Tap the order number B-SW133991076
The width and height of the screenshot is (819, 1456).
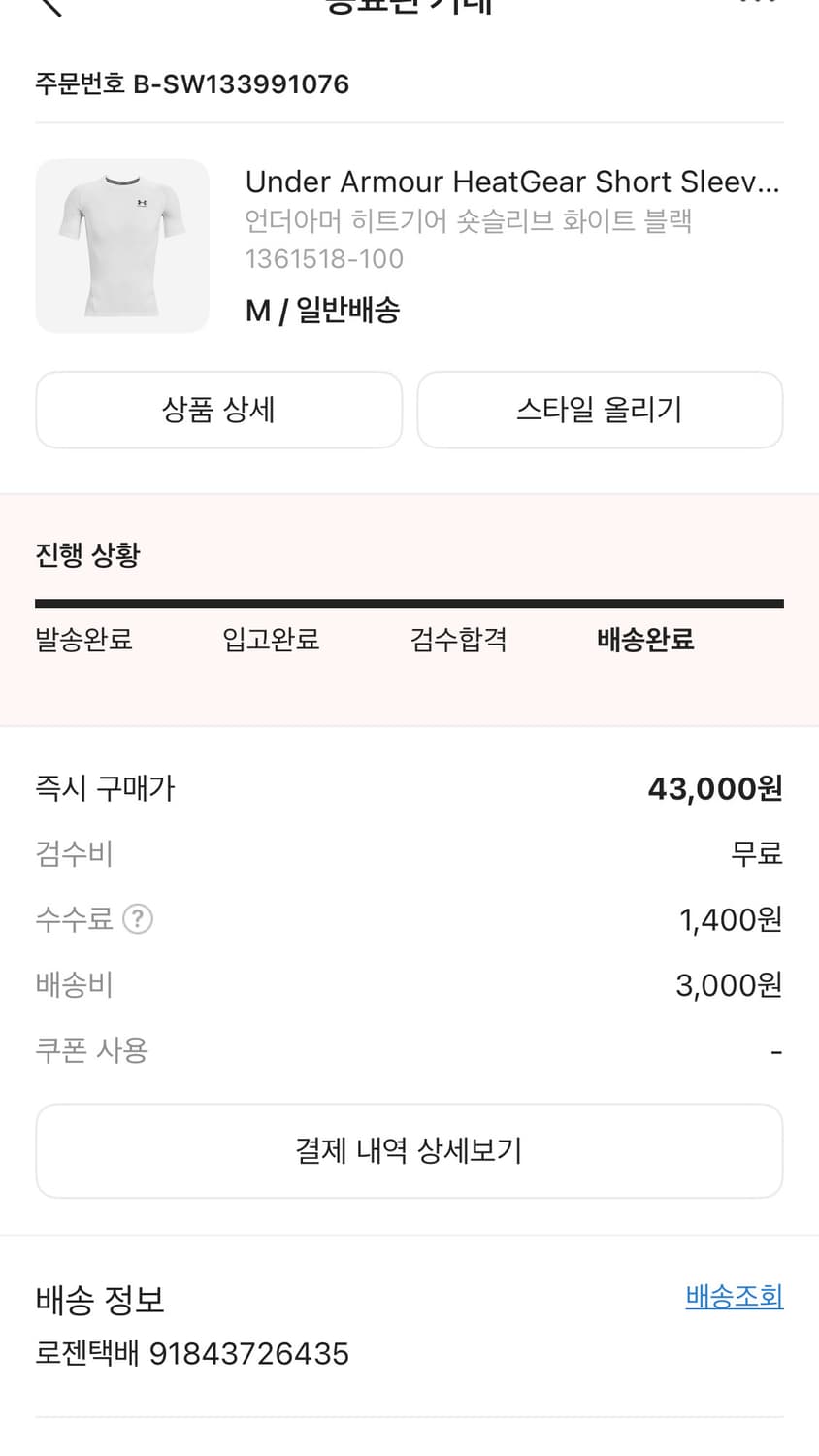[x=192, y=83]
